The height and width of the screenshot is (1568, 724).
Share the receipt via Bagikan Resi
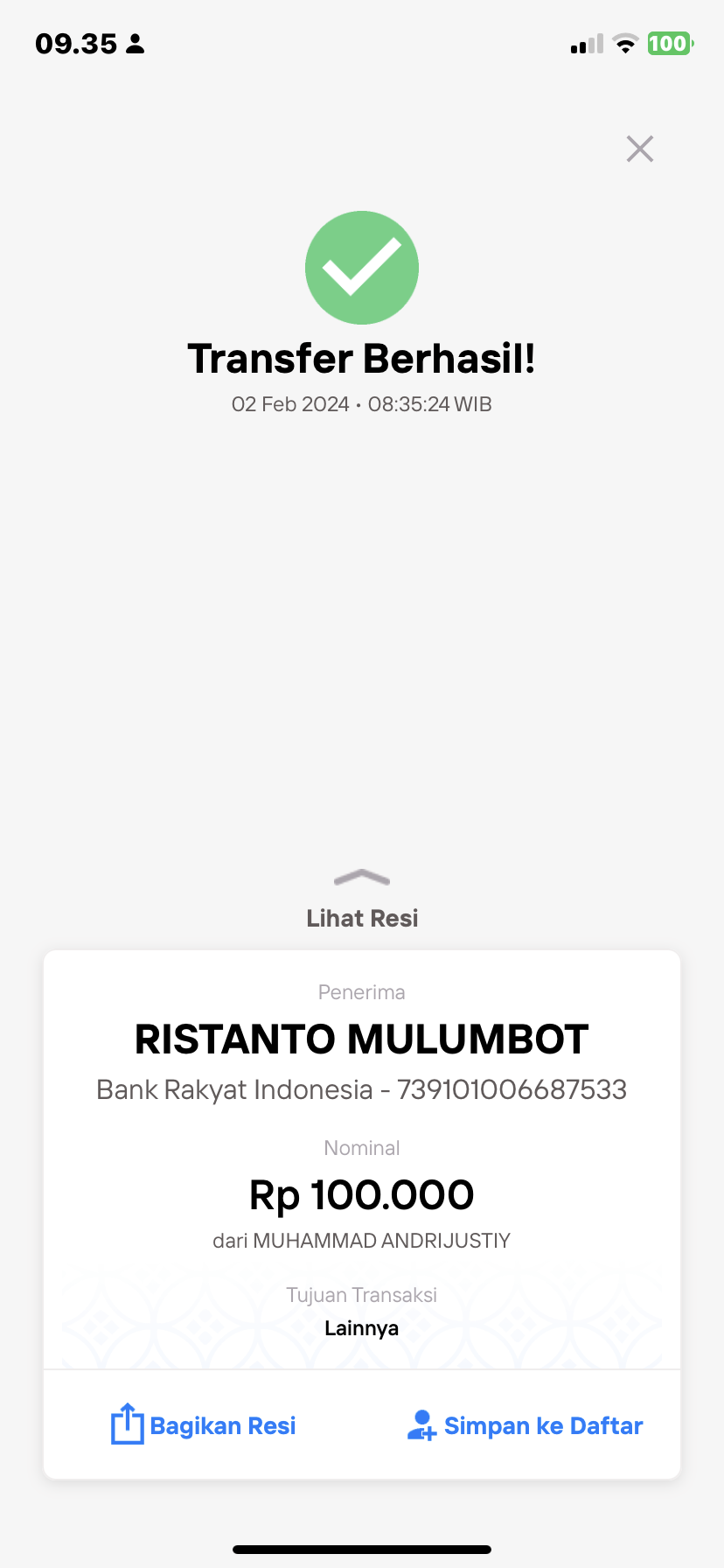(204, 1425)
